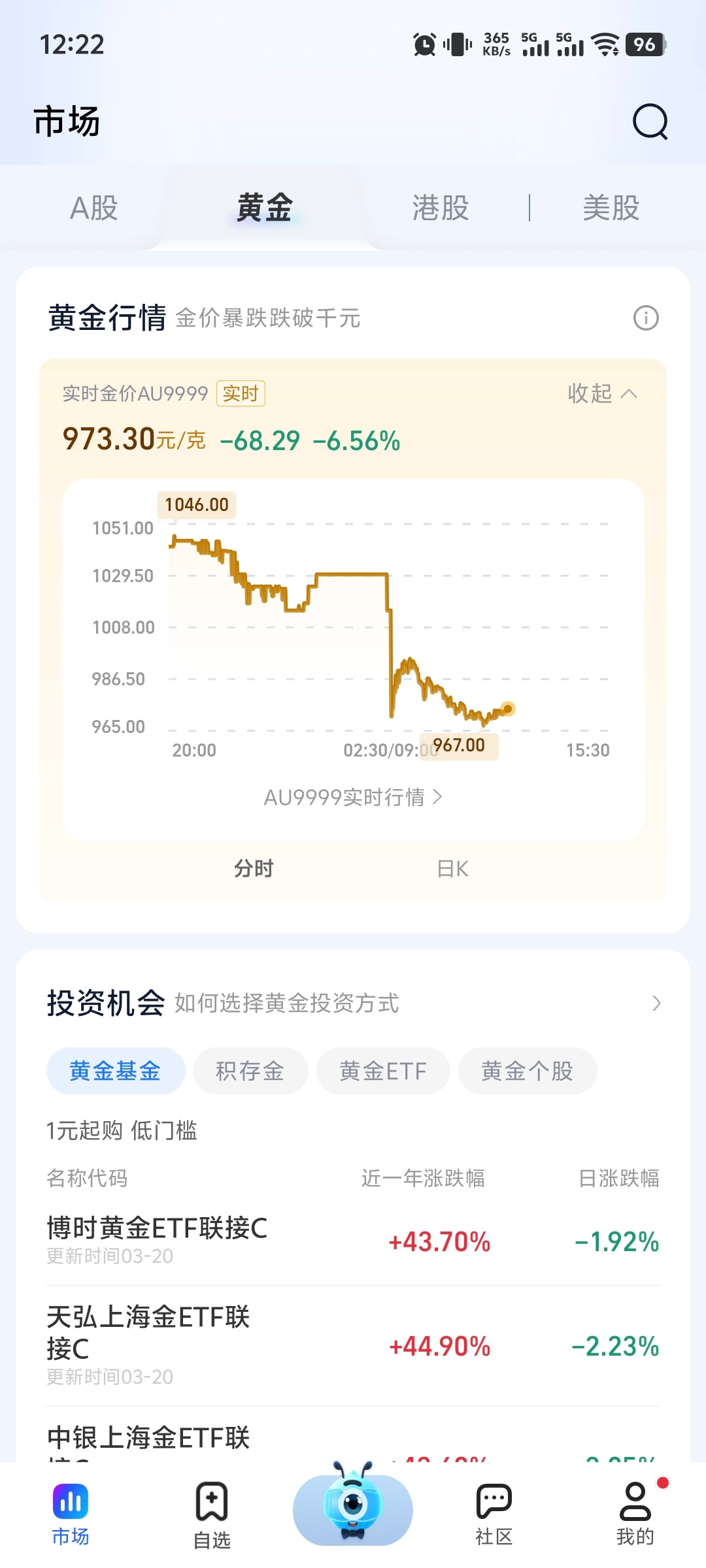Select the 黄金基金 chip
Image resolution: width=706 pixels, height=1568 pixels.
click(x=115, y=1071)
